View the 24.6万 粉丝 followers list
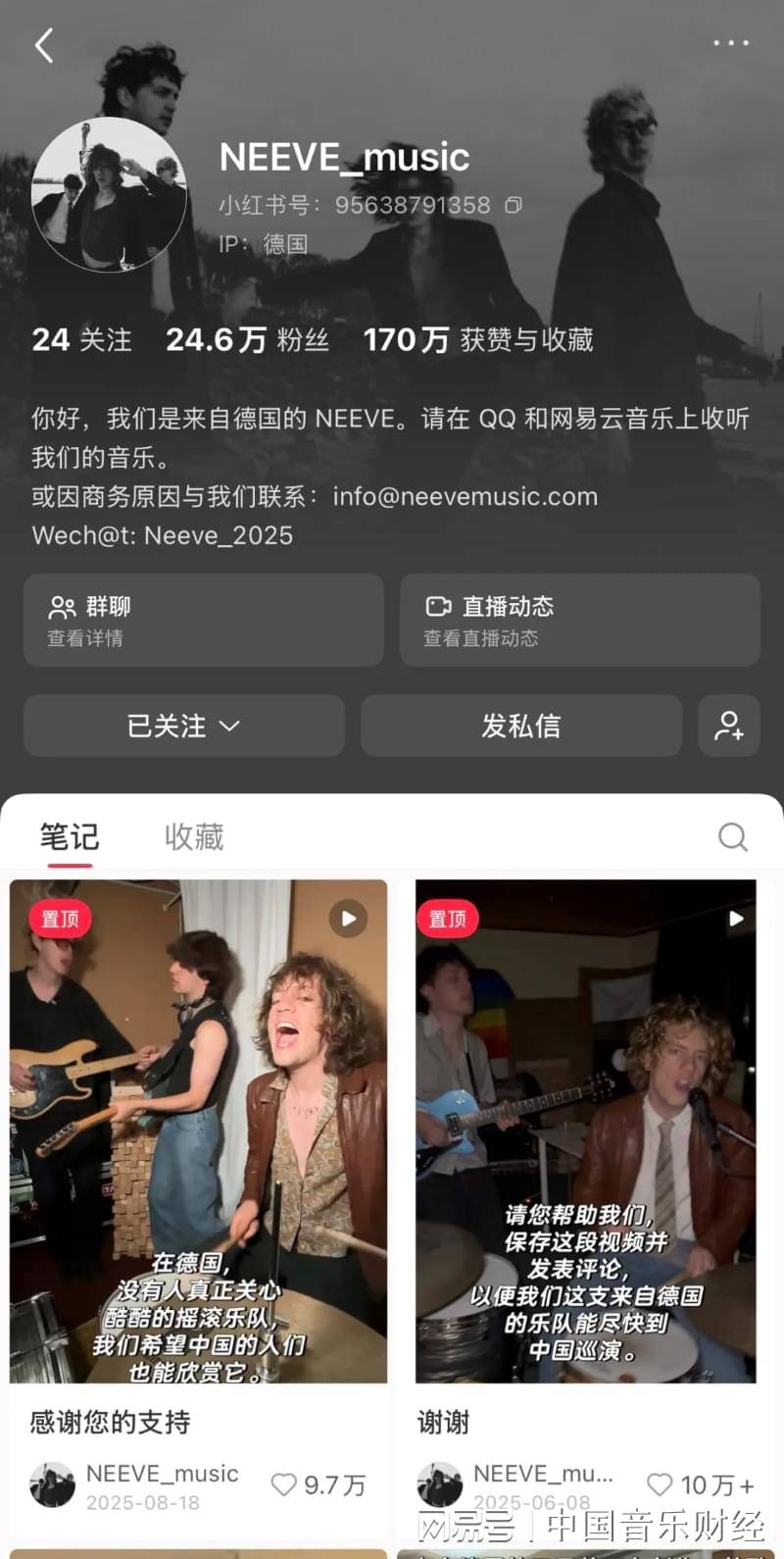 (247, 340)
